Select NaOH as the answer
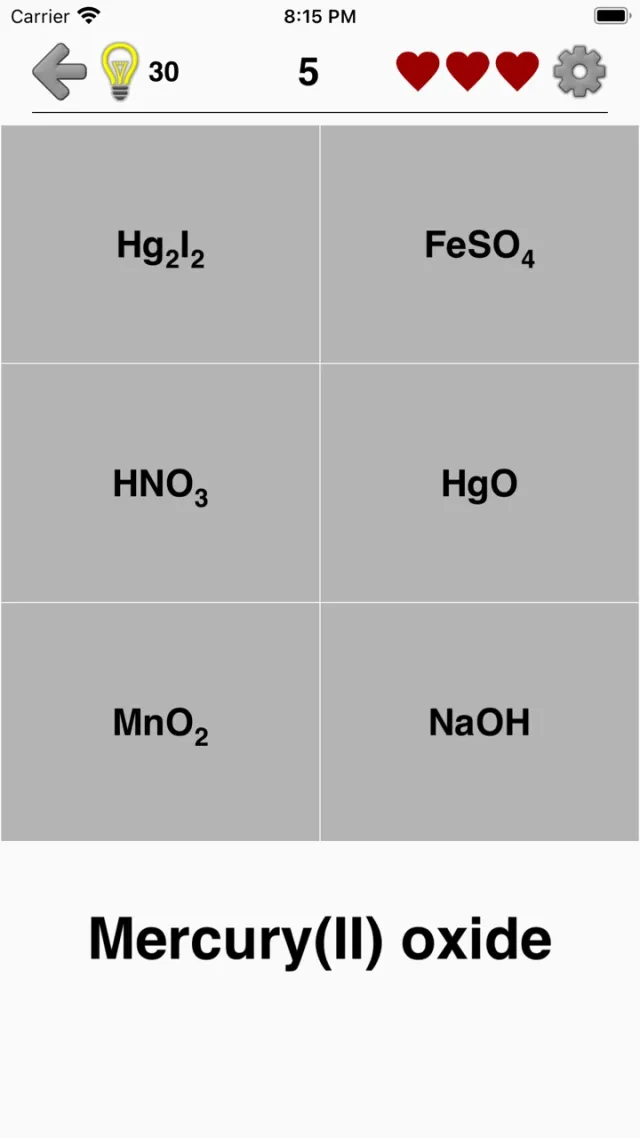Viewport: 640px width, 1138px height. [480, 722]
